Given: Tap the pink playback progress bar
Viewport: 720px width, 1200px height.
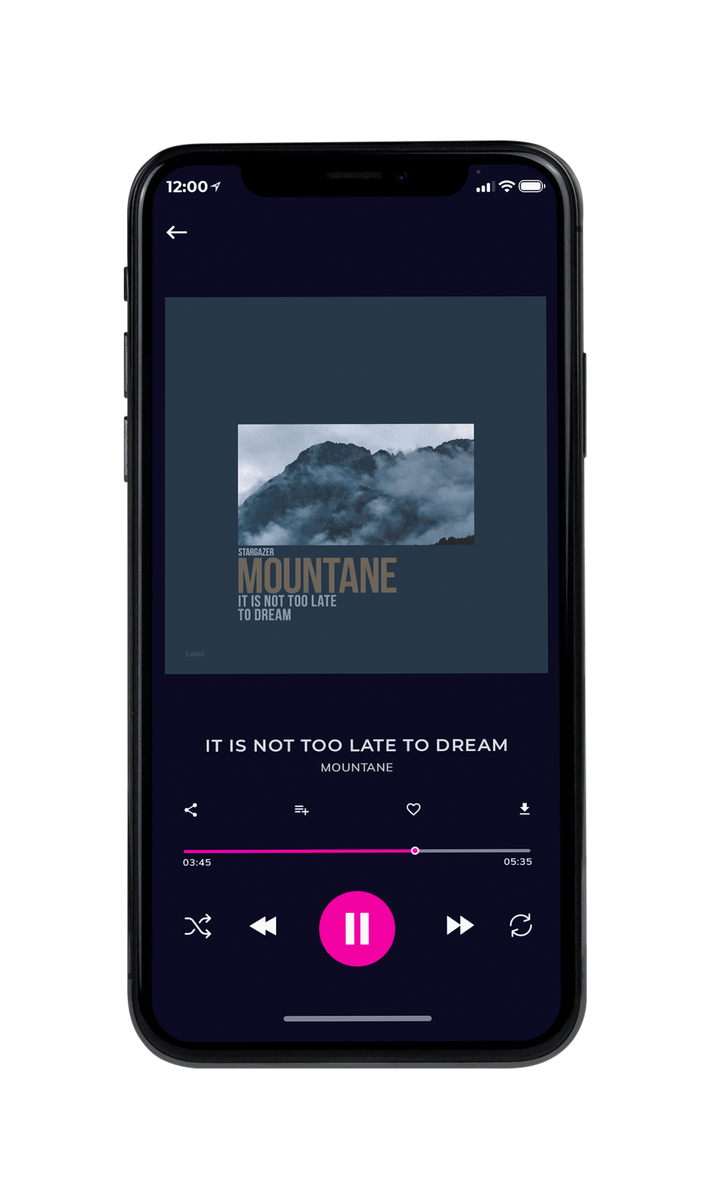Looking at the screenshot, I should click(357, 851).
